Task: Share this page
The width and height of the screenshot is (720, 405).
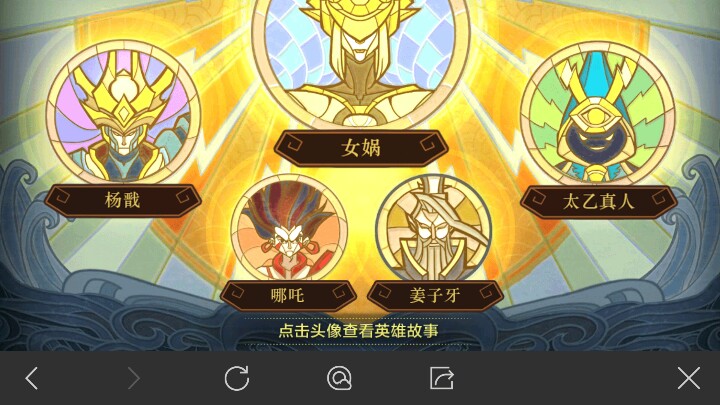Action: (441, 378)
